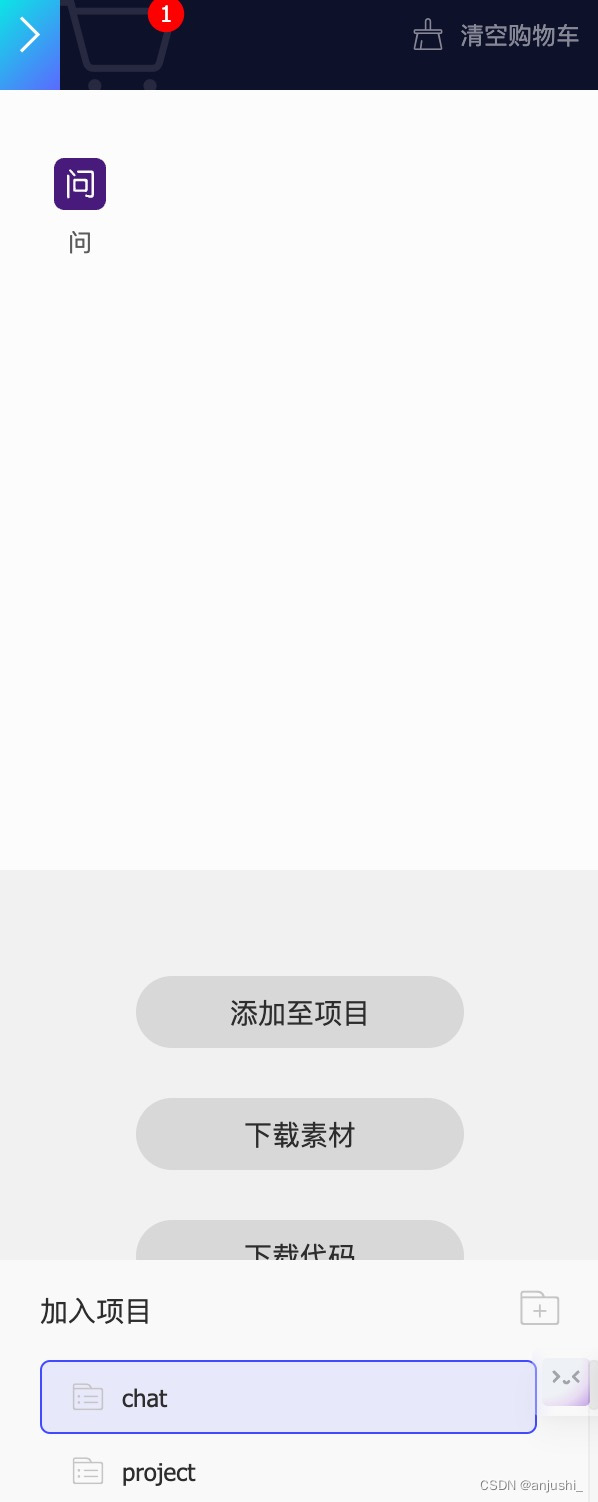The height and width of the screenshot is (1502, 598).
Task: Tap the 下载代码 button
Action: point(300,1241)
